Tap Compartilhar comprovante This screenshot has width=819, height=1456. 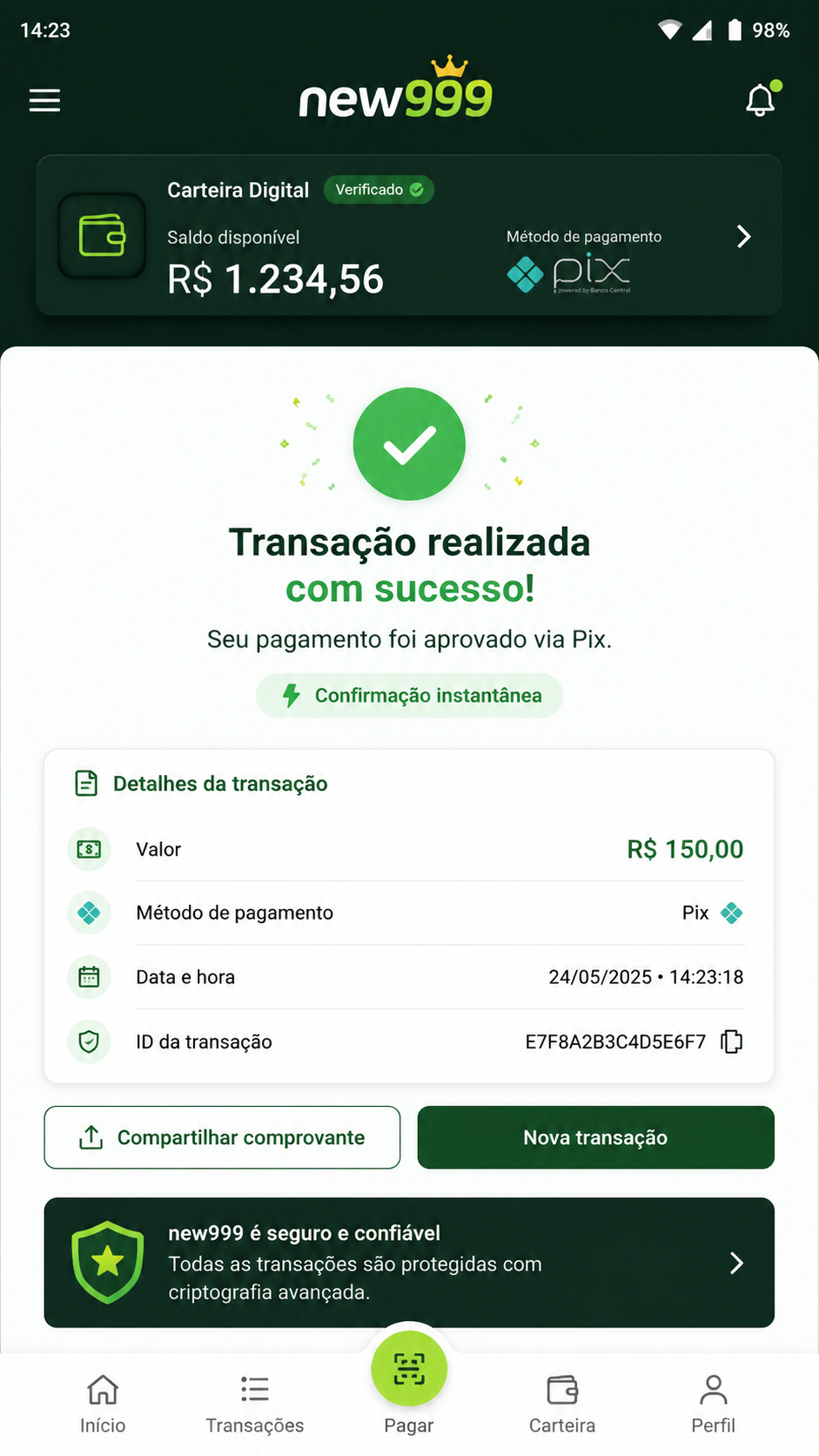(x=222, y=1137)
